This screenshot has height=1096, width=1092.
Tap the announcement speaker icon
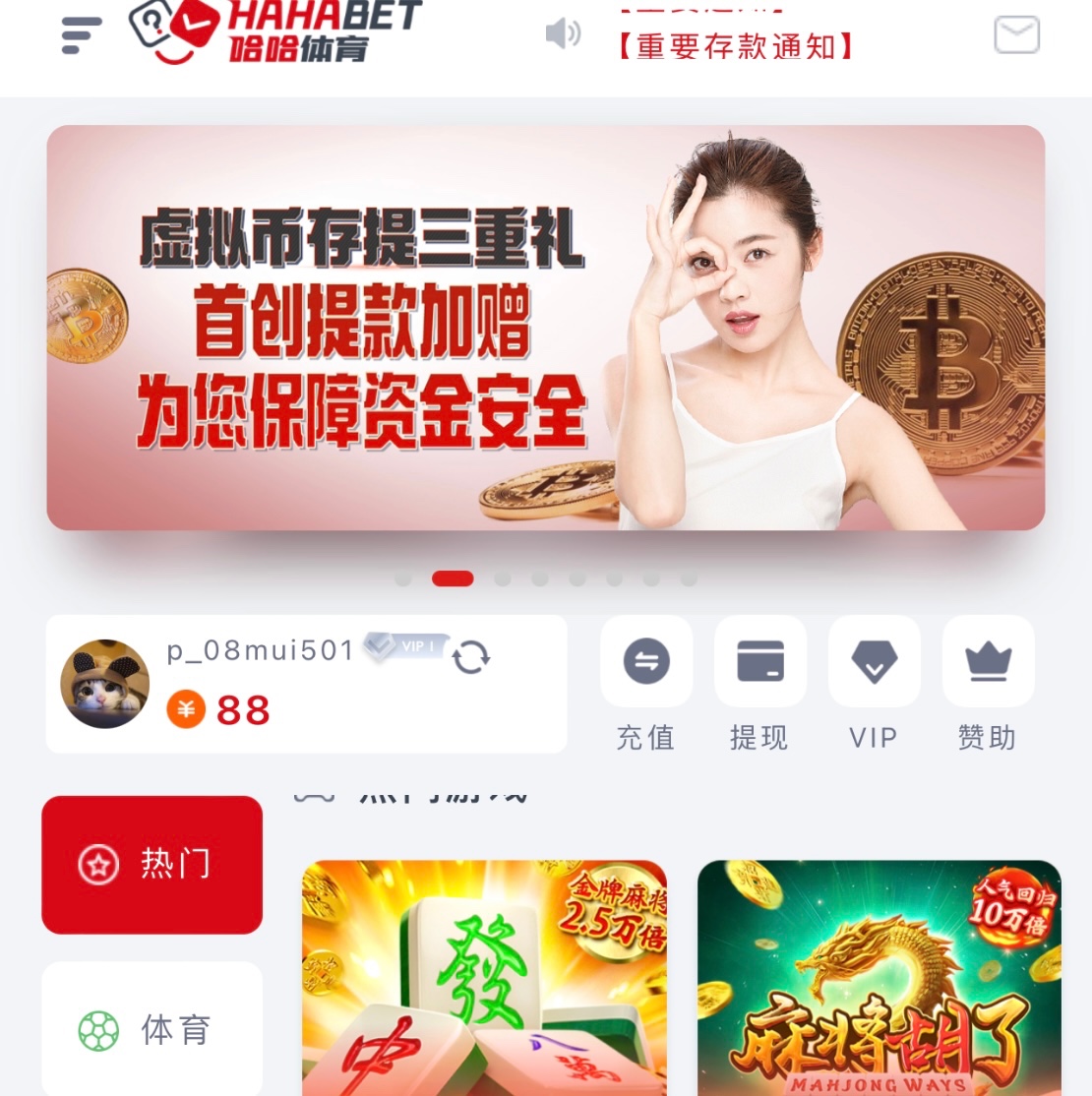pos(563,34)
